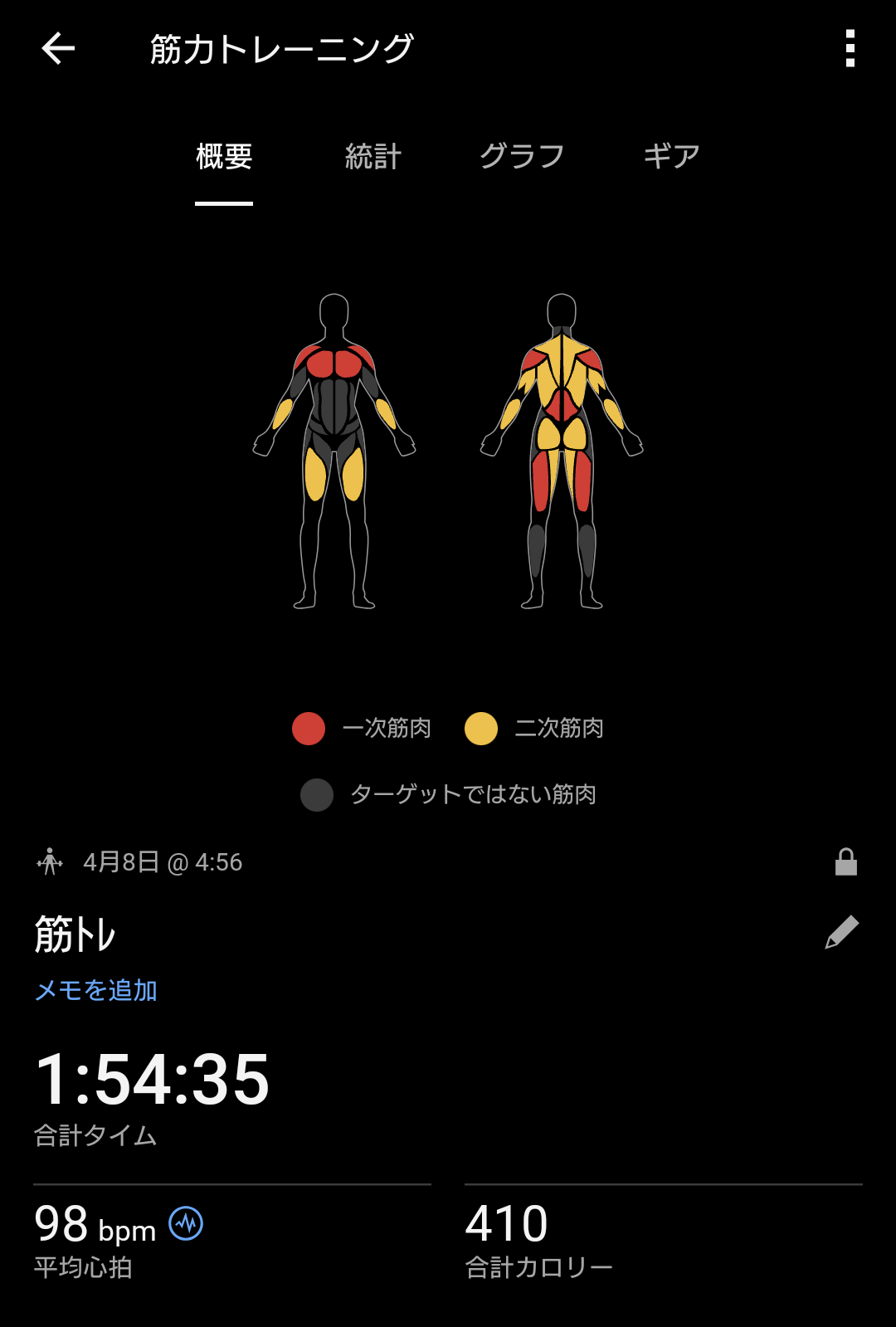This screenshot has width=896, height=1327.
Task: Open the ギア tab
Action: click(x=671, y=157)
